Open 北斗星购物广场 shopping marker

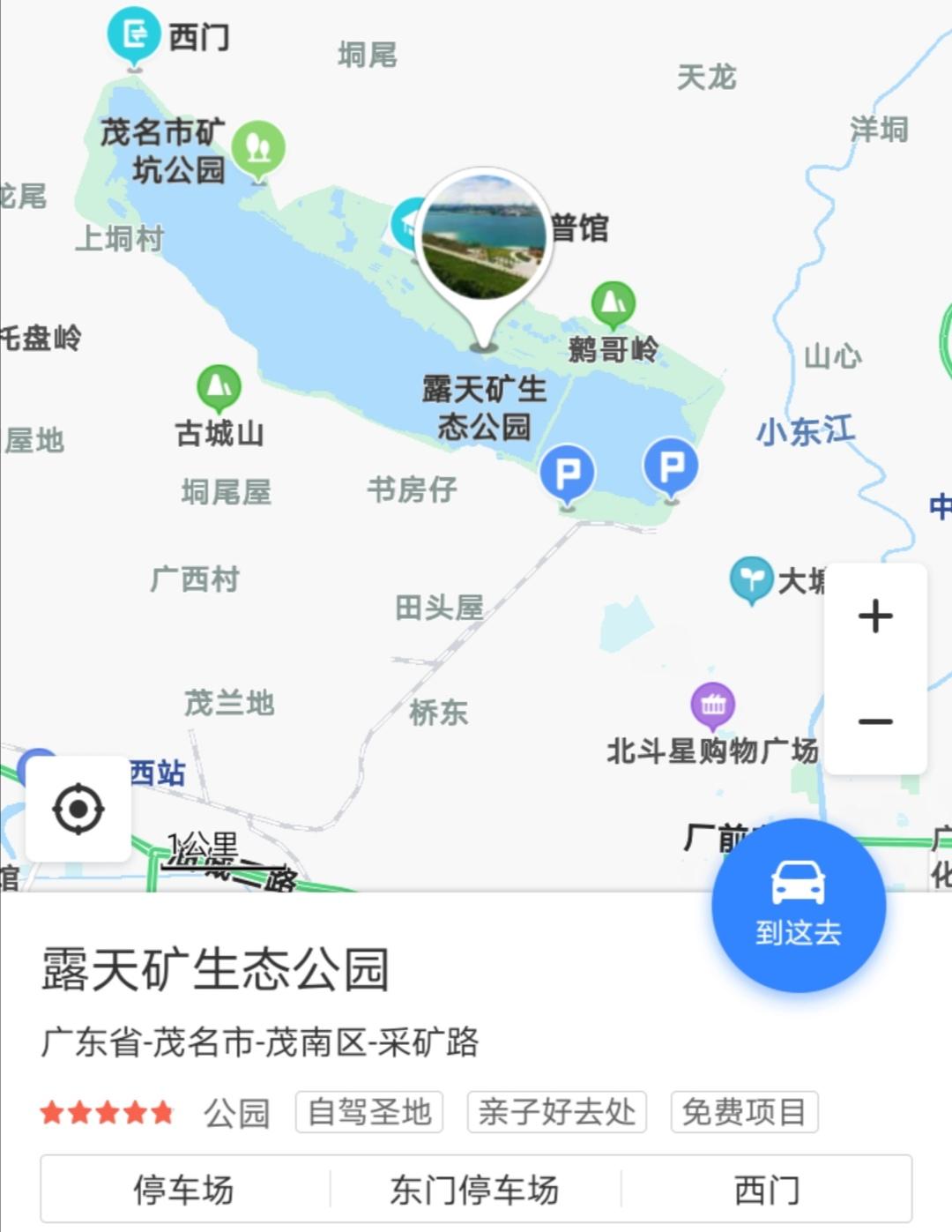coord(713,705)
